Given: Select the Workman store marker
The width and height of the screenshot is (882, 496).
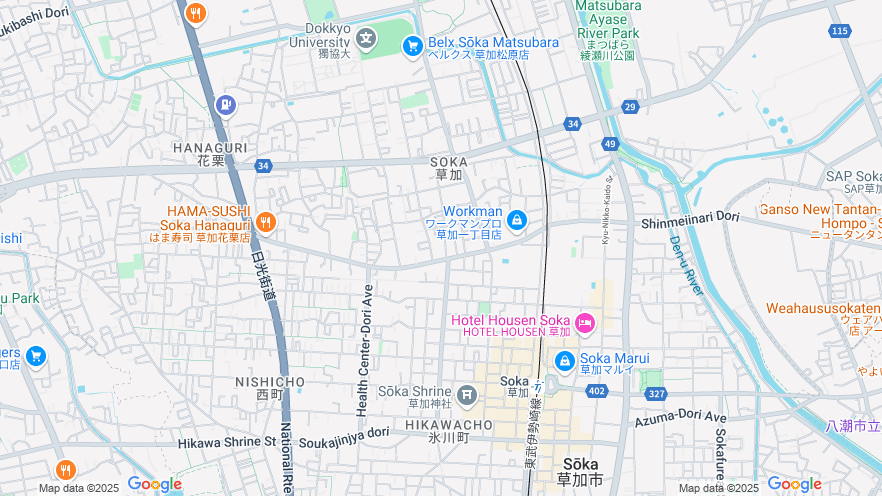Looking at the screenshot, I should (x=517, y=219).
